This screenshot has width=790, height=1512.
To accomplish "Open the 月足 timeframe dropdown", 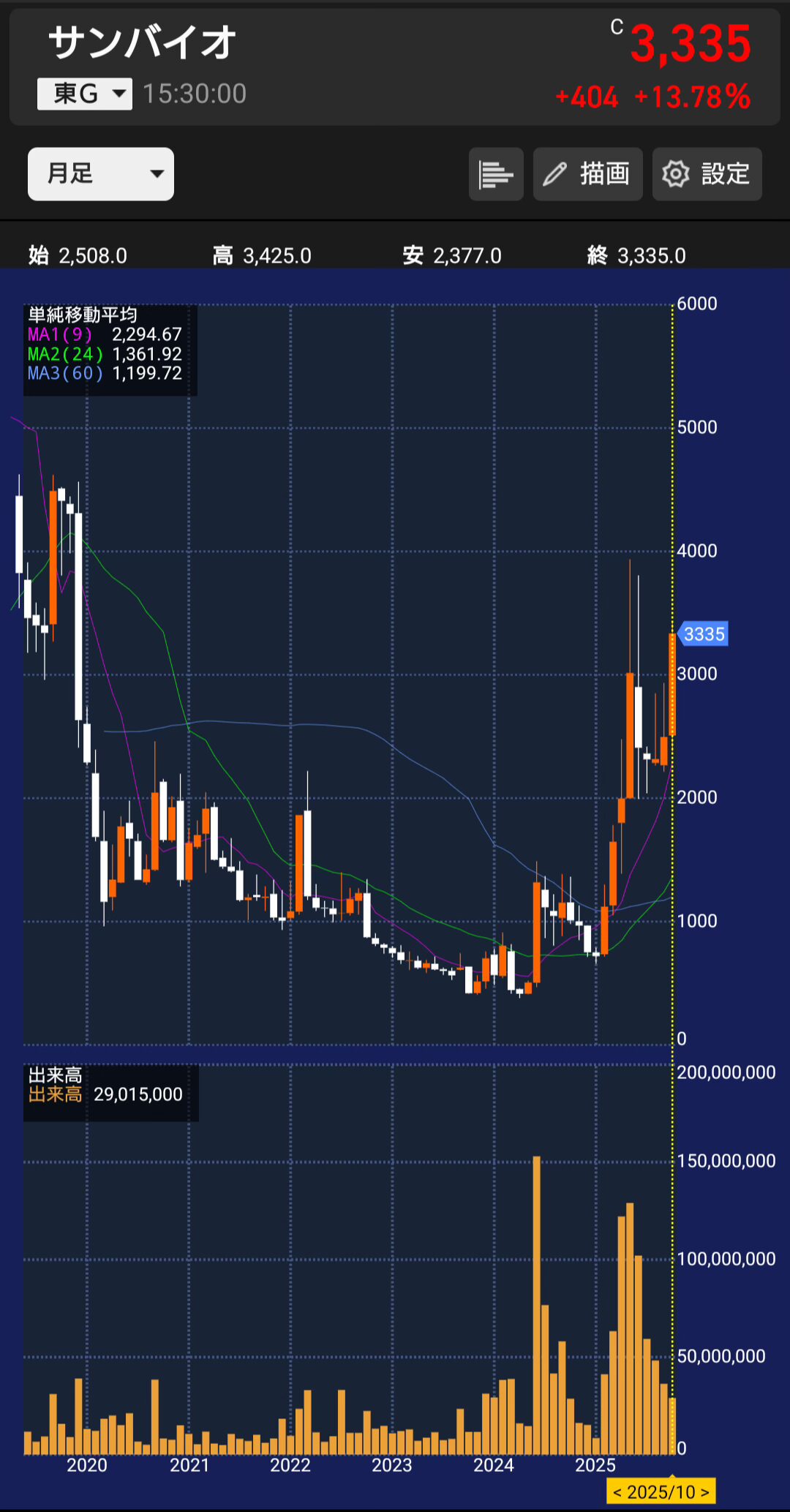I will tap(101, 174).
